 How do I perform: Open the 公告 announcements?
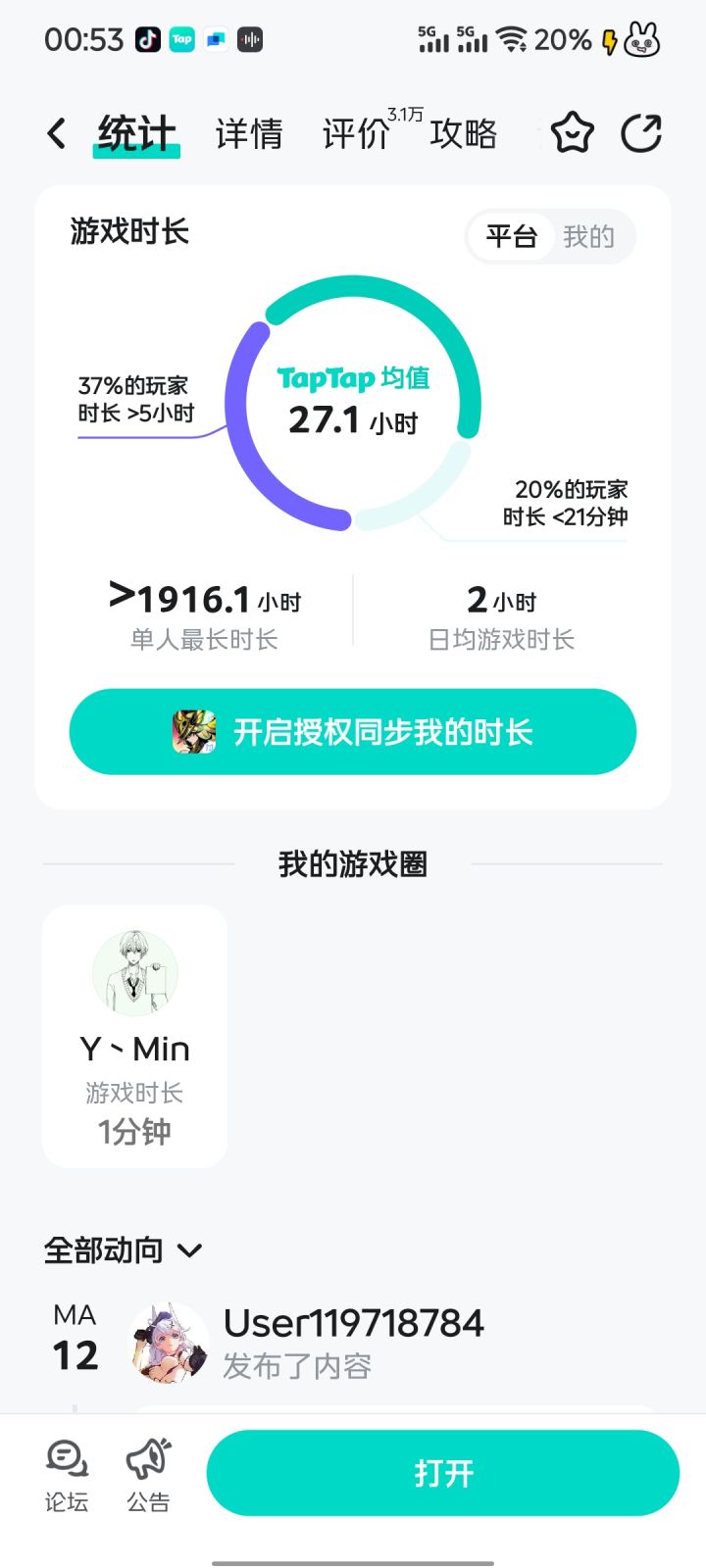pos(148,1475)
